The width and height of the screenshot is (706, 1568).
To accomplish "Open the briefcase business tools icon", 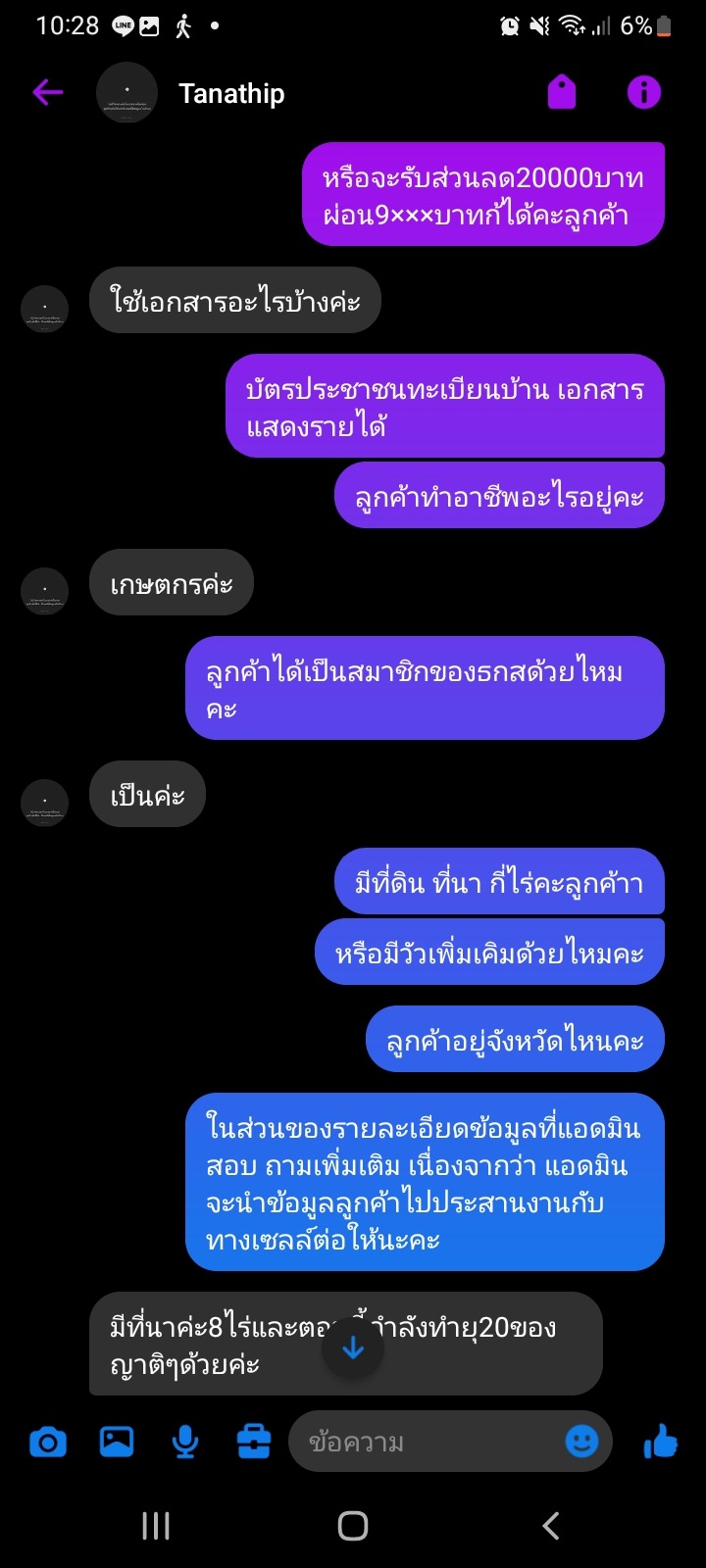I will 254,1442.
